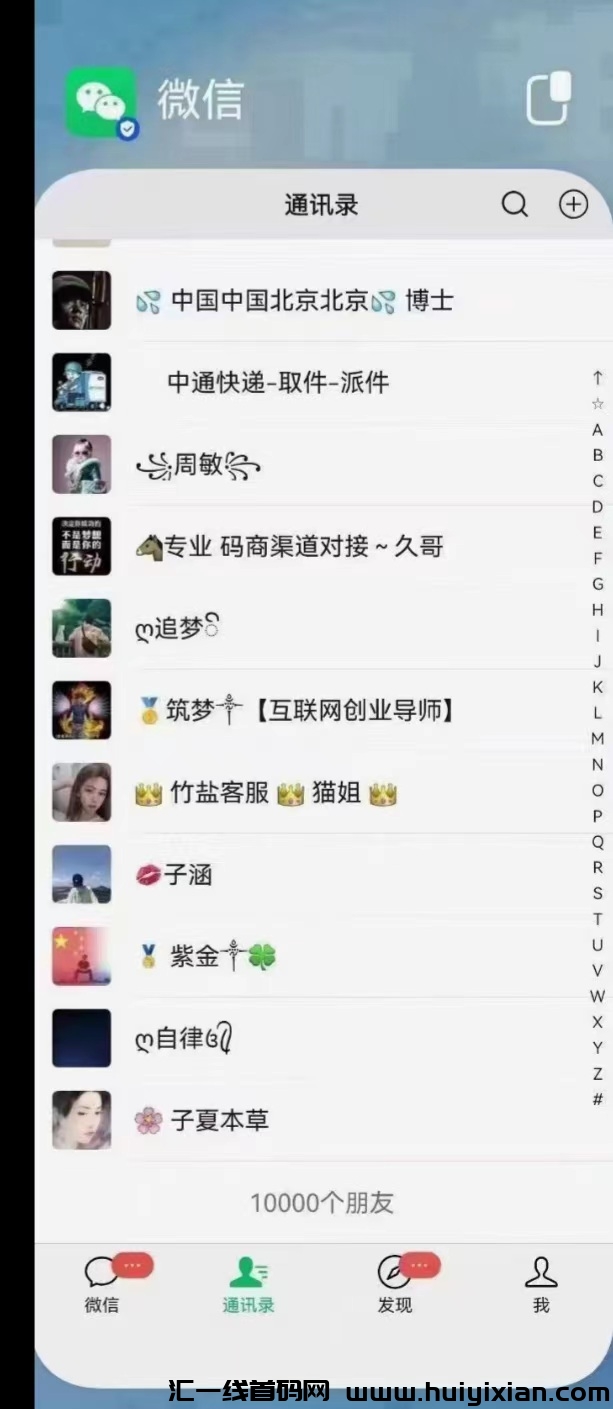Open 筑梦【互联网创业导师】 contact
This screenshot has width=613, height=1409.
(x=295, y=711)
